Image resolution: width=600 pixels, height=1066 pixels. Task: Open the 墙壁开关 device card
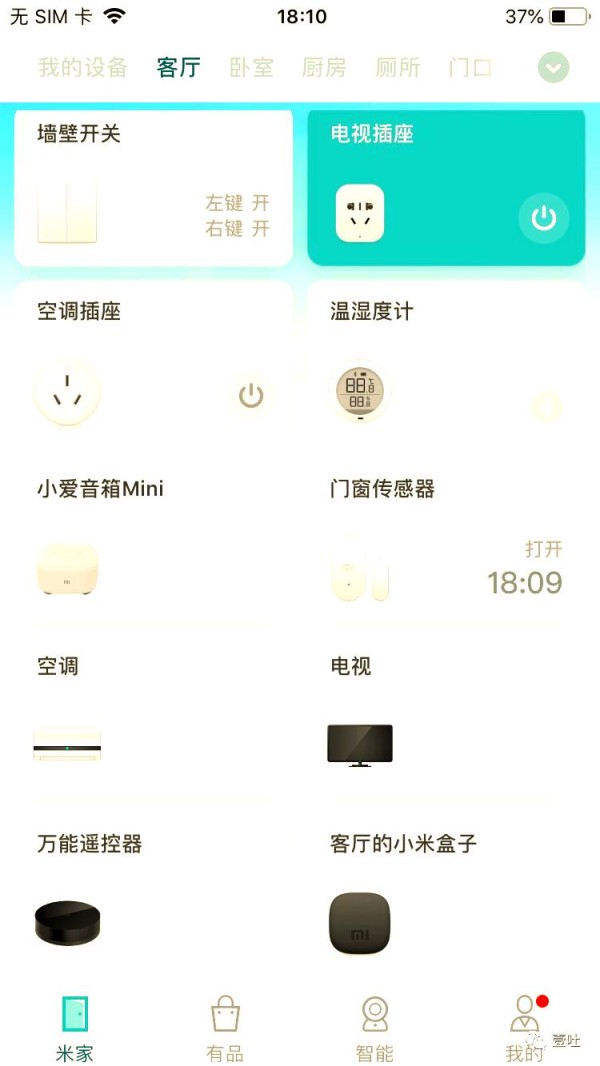153,188
